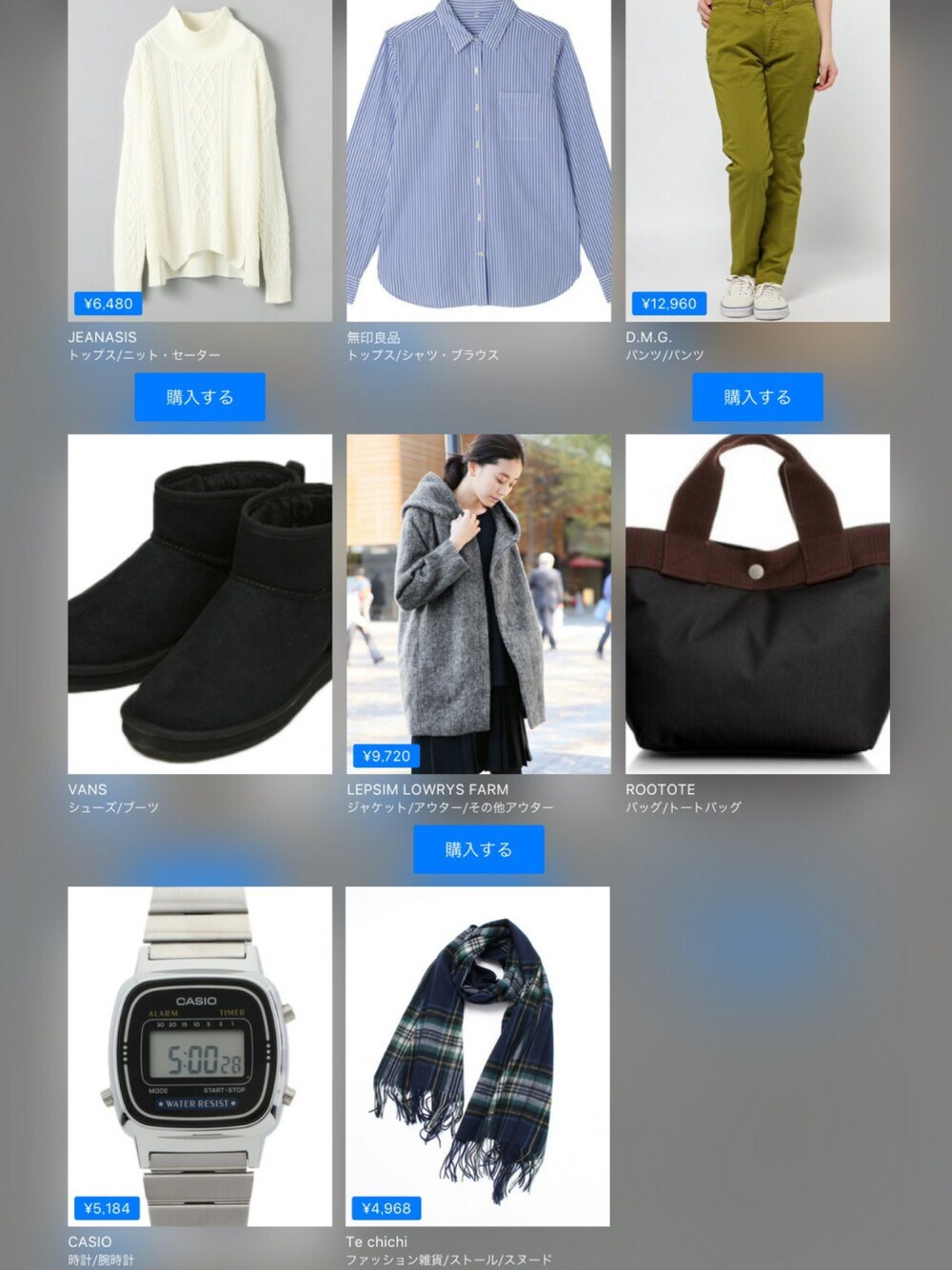952x1270 pixels.
Task: Open the ROOTOTE tote bag item
Action: 757,605
